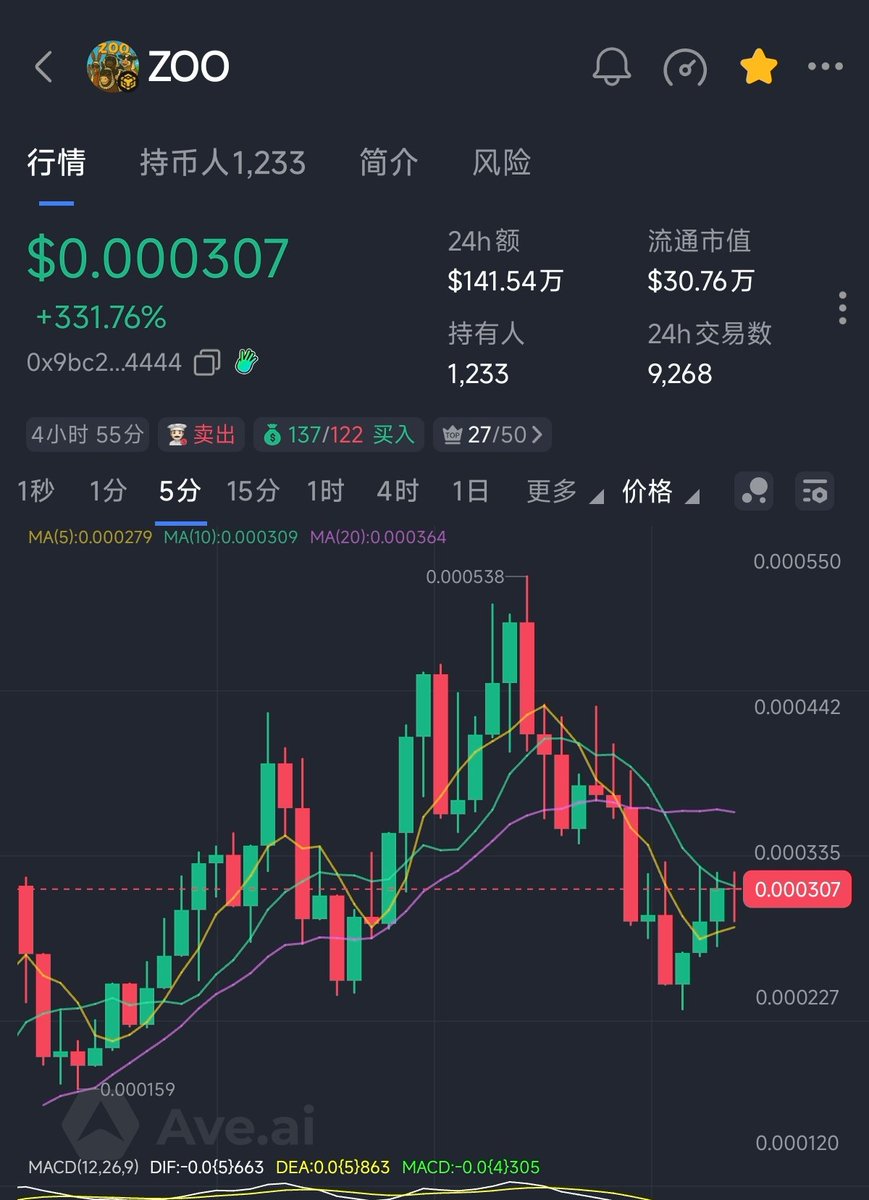The width and height of the screenshot is (869, 1200).
Task: Select the 1秒 chart interval
Action: click(36, 491)
